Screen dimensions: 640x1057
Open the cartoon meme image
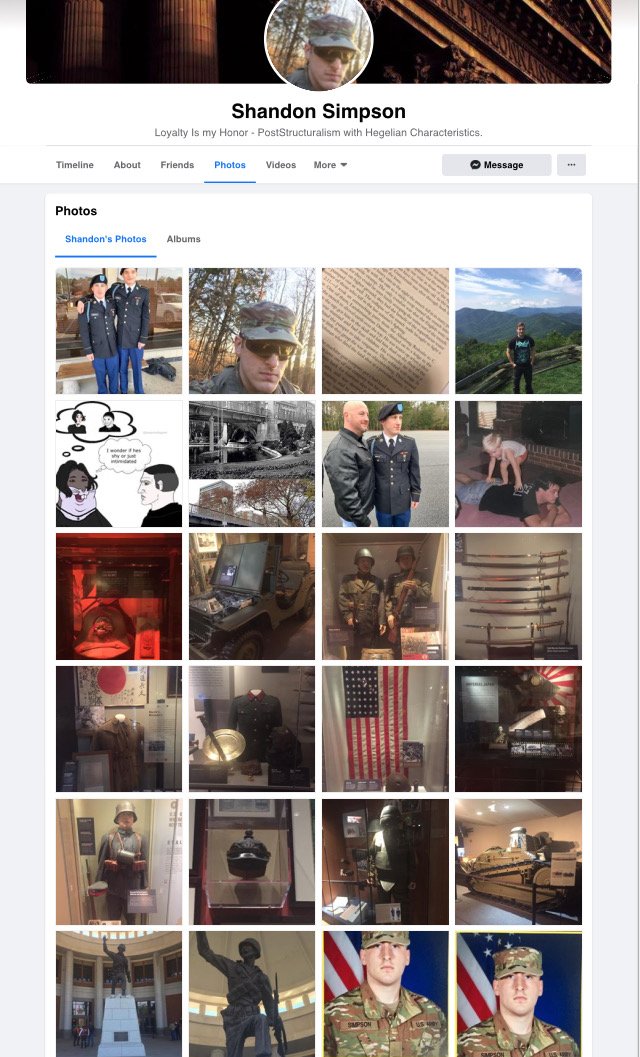pyautogui.click(x=119, y=464)
